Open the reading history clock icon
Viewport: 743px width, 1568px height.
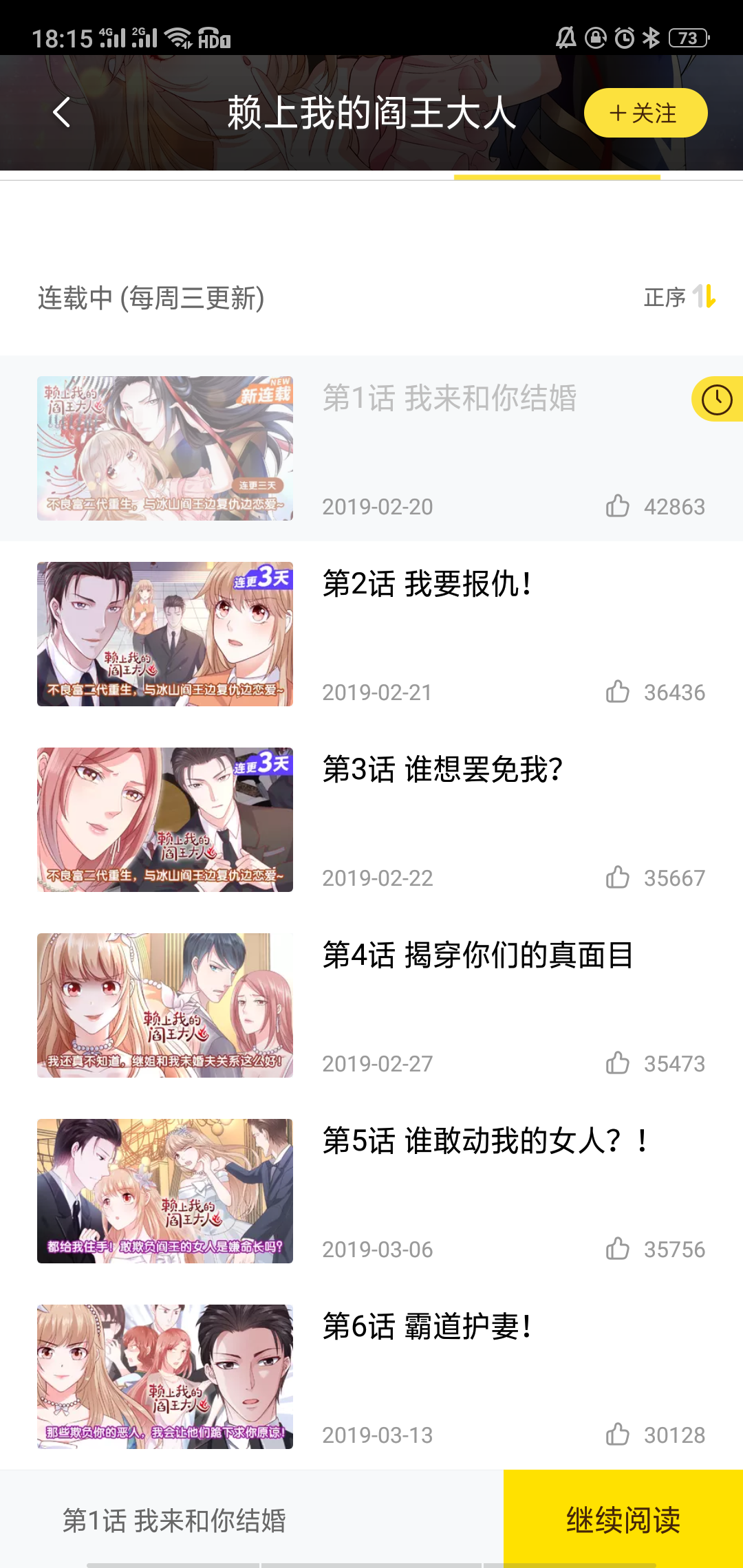[x=717, y=400]
